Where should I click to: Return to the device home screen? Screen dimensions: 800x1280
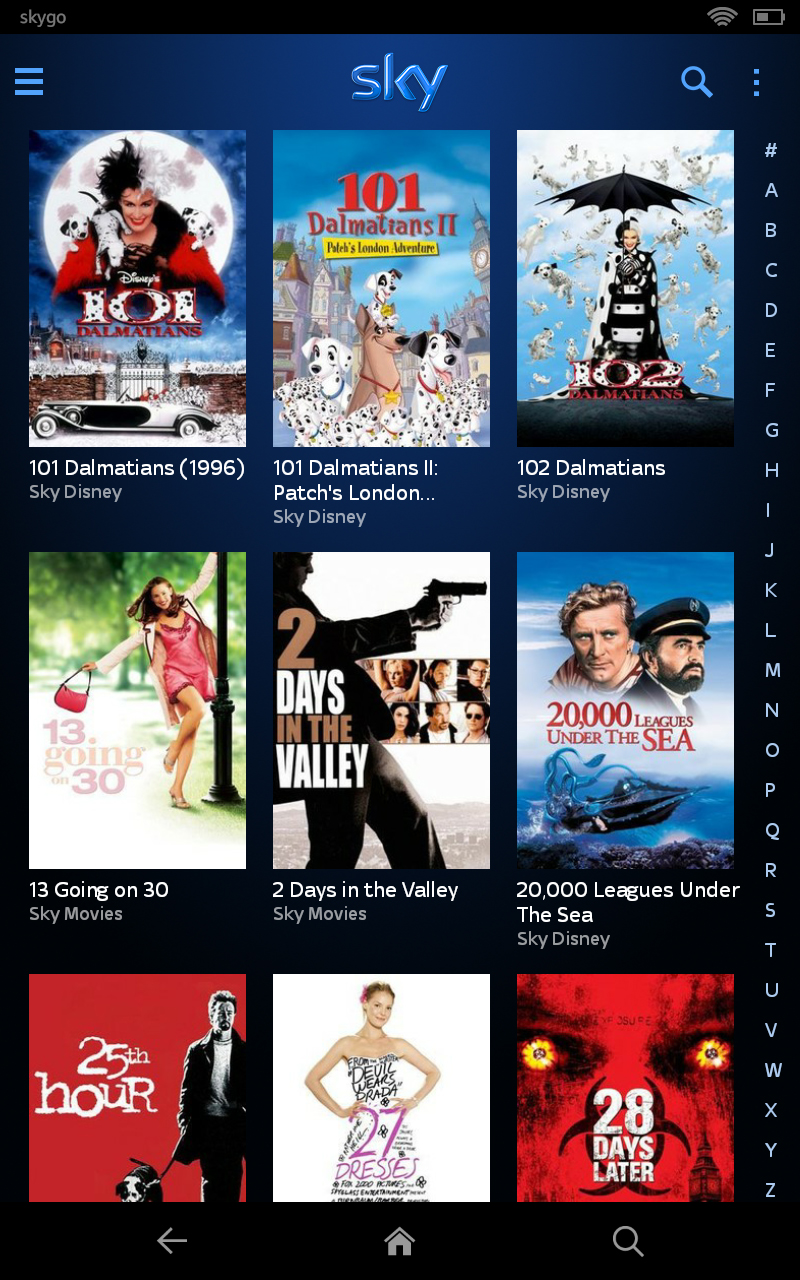tap(400, 1241)
